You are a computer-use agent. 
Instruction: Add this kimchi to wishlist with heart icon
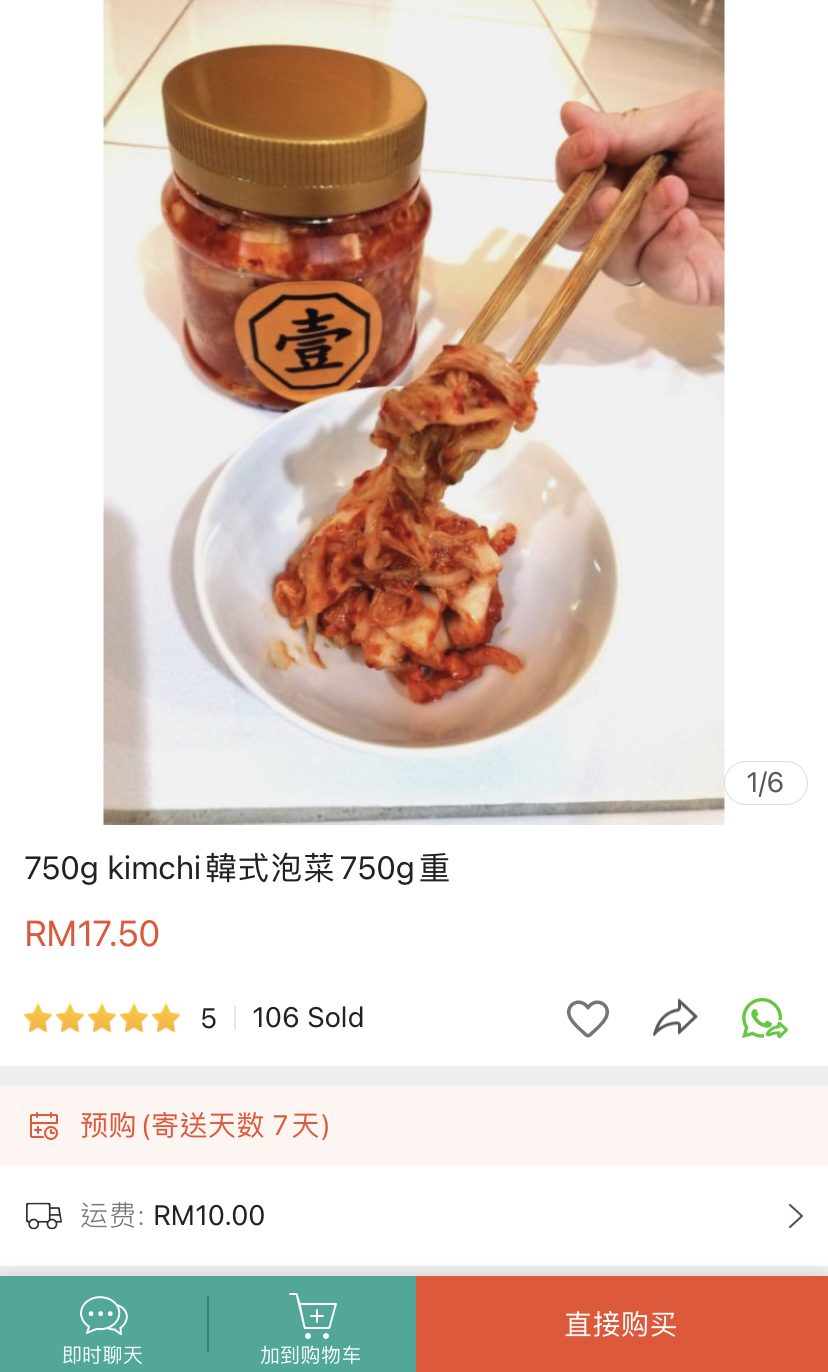(x=587, y=1019)
